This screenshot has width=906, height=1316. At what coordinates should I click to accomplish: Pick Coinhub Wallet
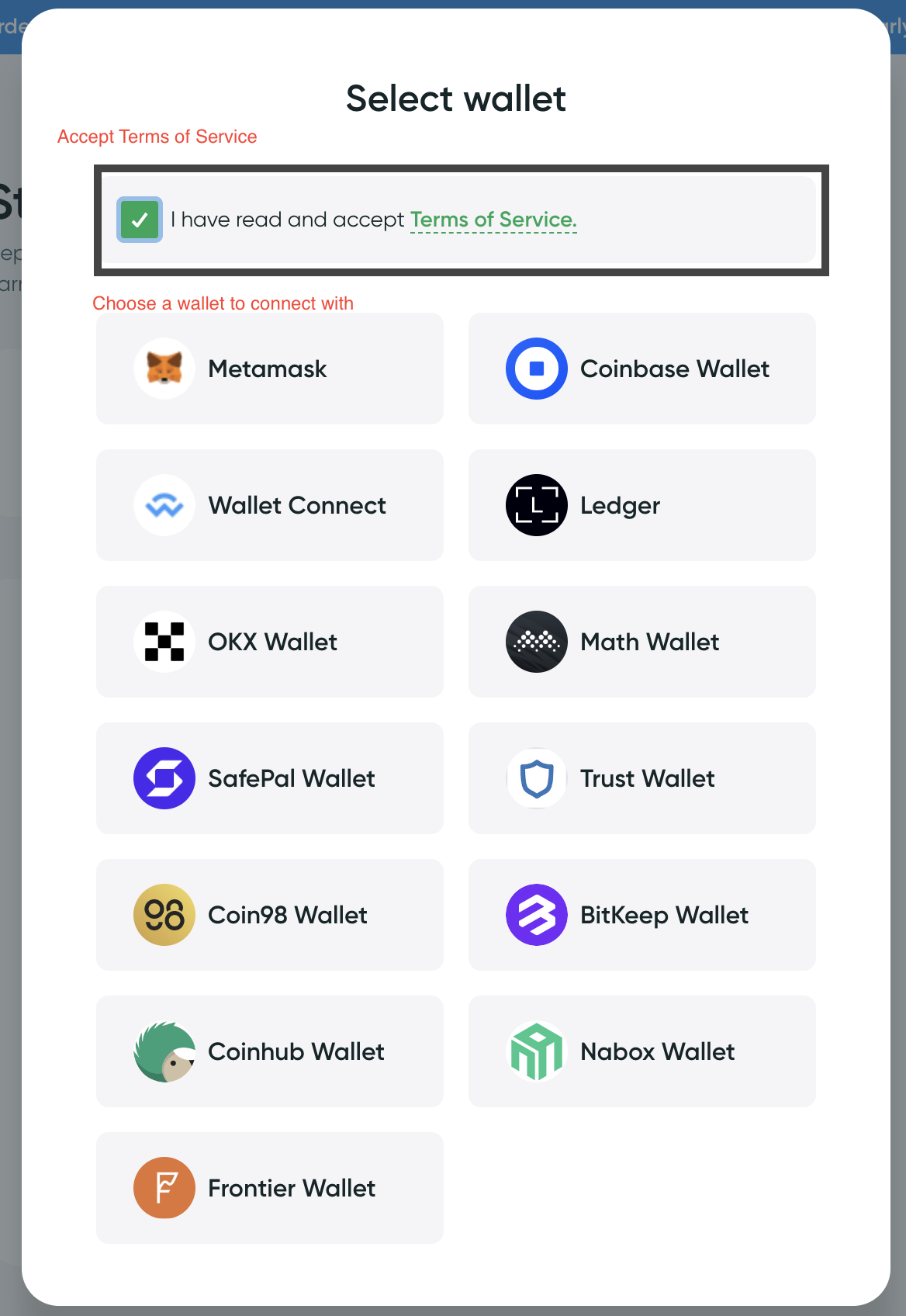[269, 1051]
